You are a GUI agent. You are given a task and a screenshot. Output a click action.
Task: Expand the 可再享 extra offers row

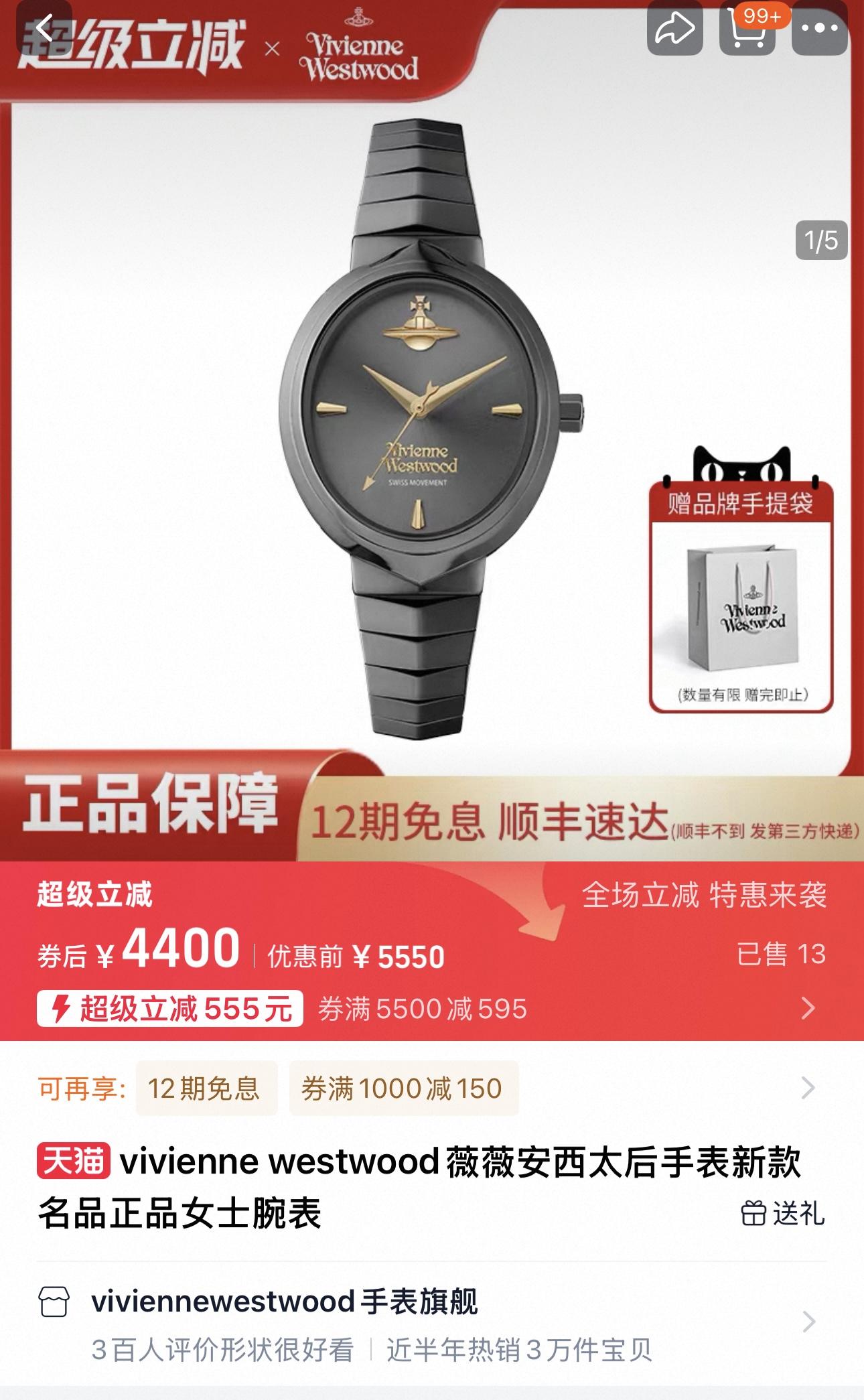pos(808,1088)
